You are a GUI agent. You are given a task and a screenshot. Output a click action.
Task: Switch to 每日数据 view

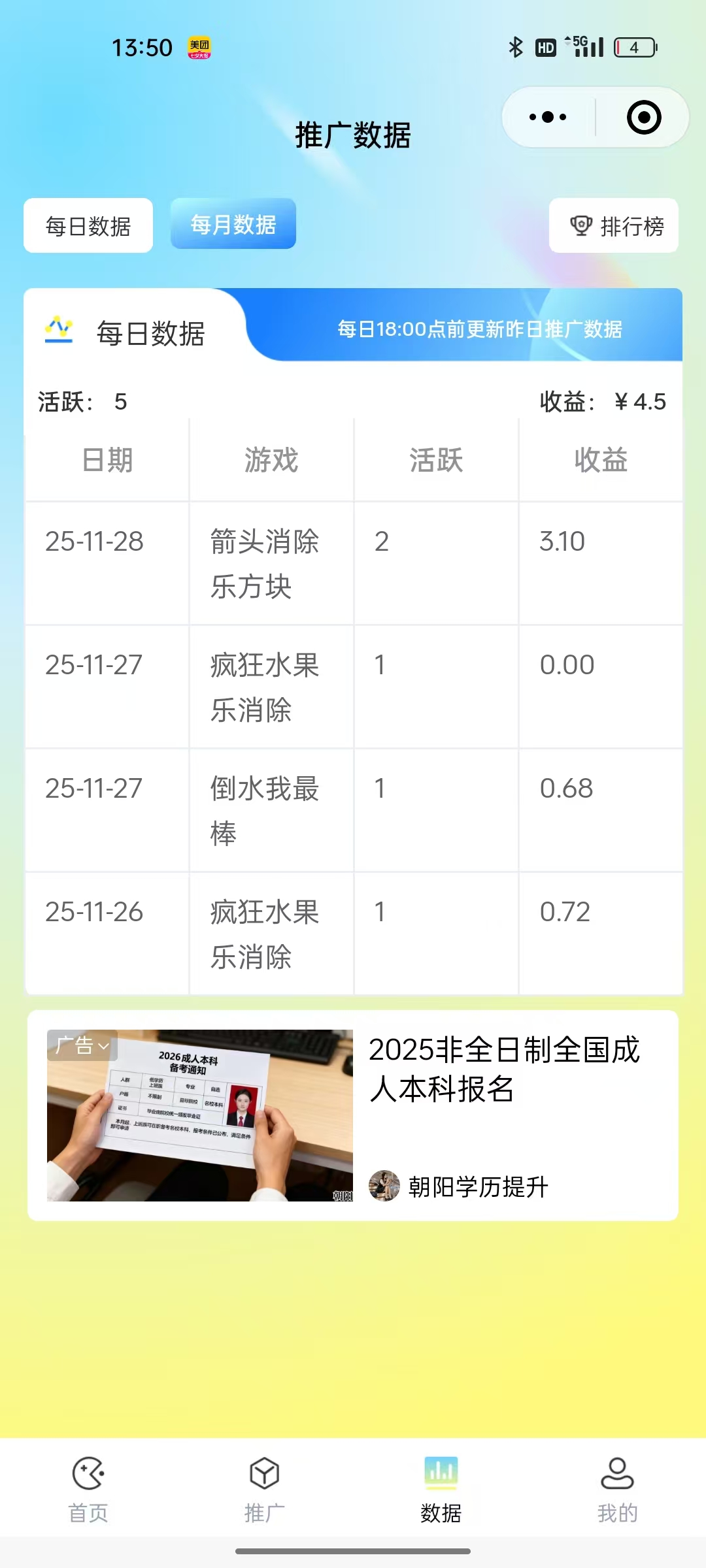coord(87,225)
